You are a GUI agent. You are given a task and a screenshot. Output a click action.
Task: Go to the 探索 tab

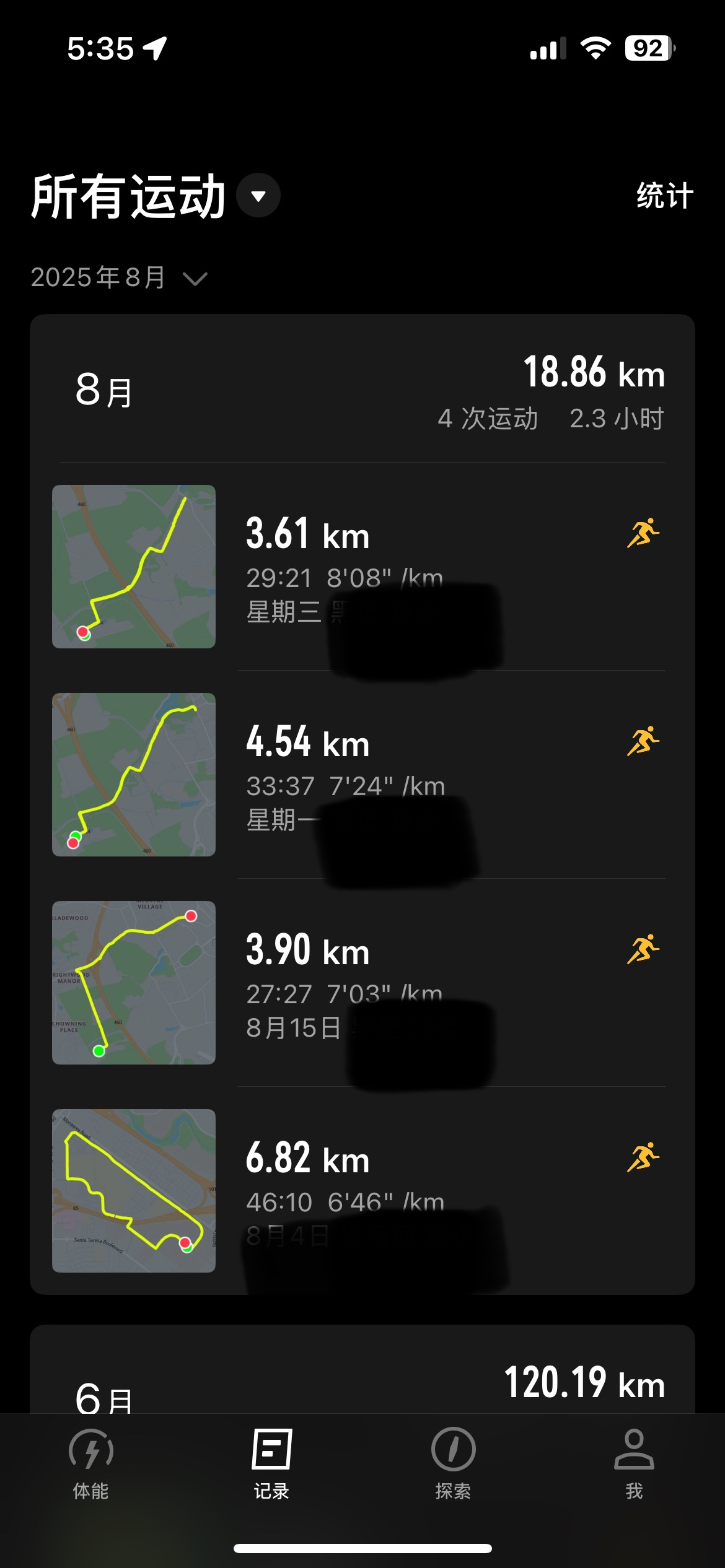pyautogui.click(x=453, y=1464)
